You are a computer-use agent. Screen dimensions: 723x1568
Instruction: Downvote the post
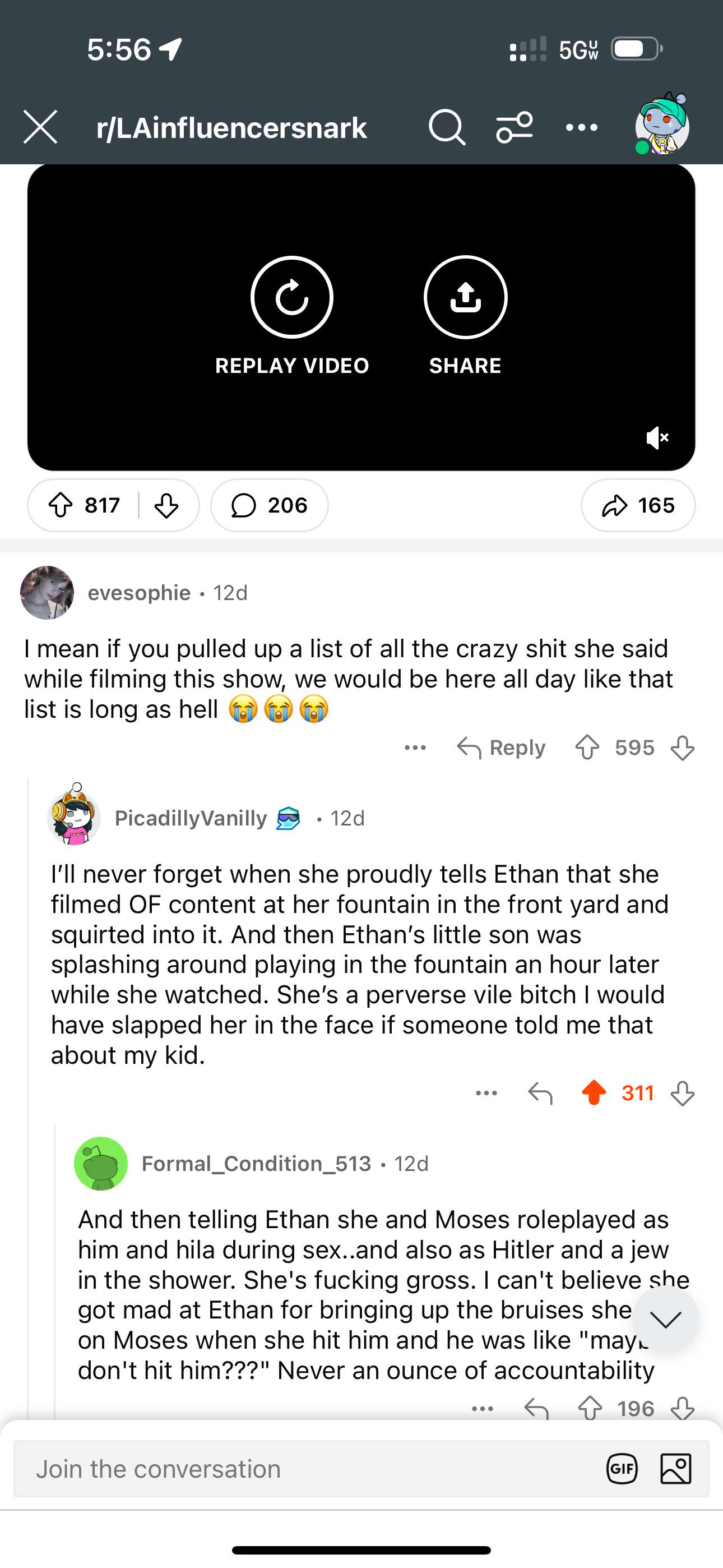pyautogui.click(x=166, y=505)
